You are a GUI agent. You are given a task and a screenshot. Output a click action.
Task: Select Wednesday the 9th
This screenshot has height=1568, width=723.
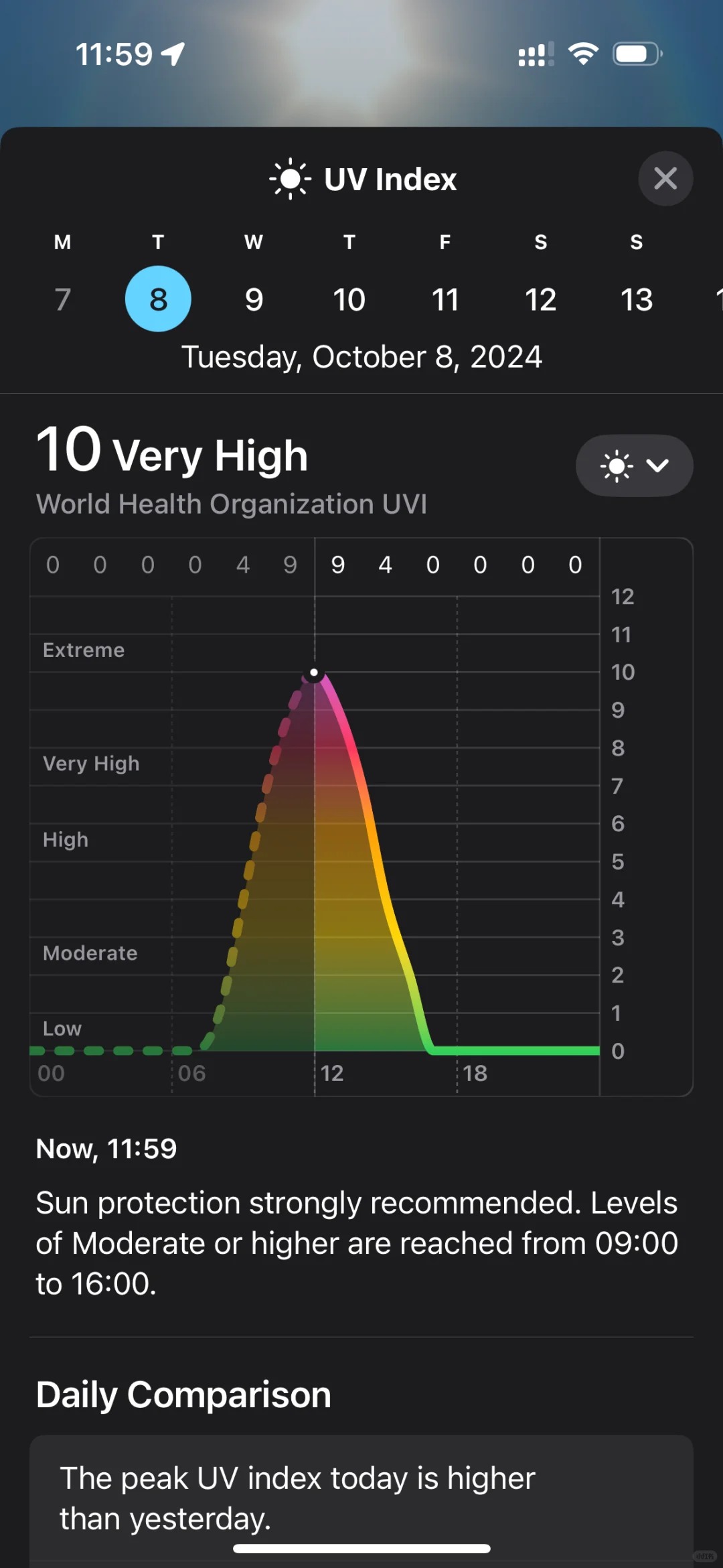point(254,299)
